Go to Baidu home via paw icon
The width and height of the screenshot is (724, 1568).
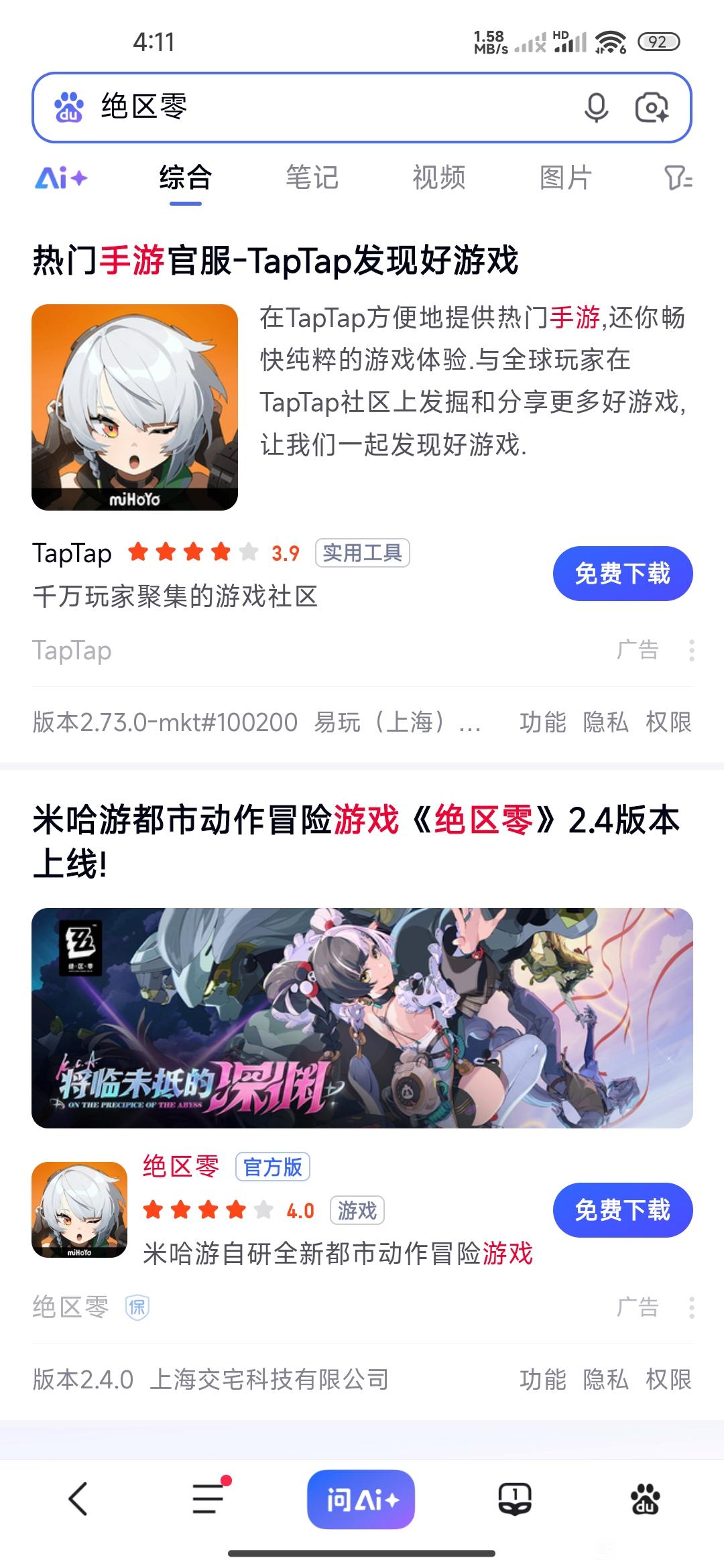click(645, 1498)
